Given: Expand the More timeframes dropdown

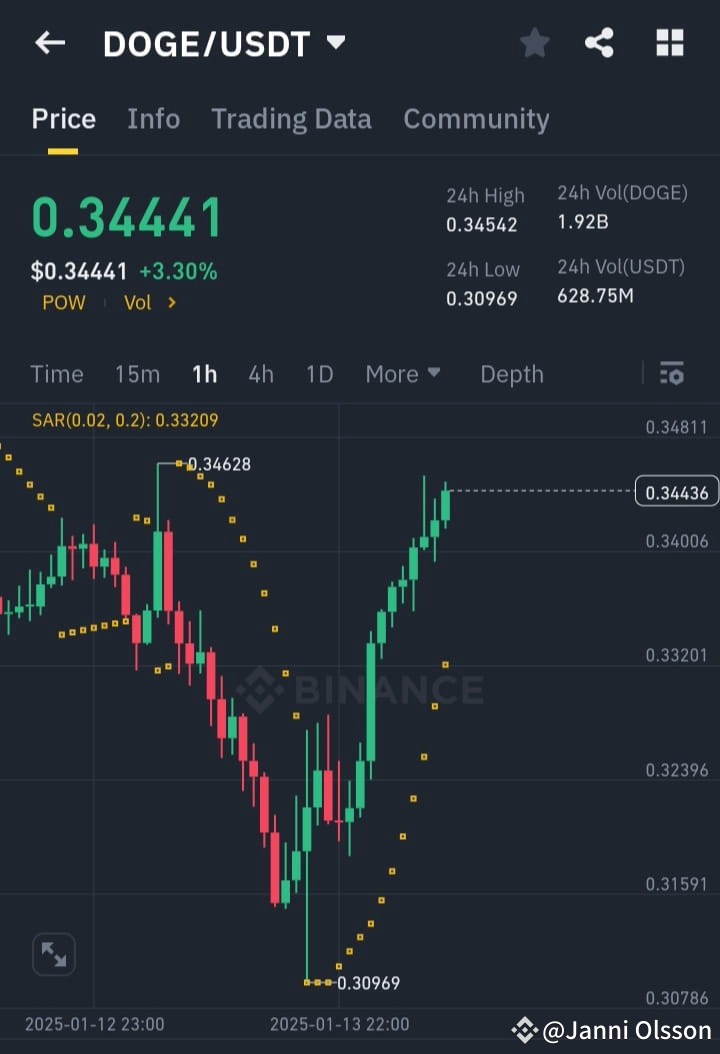Looking at the screenshot, I should pyautogui.click(x=403, y=374).
